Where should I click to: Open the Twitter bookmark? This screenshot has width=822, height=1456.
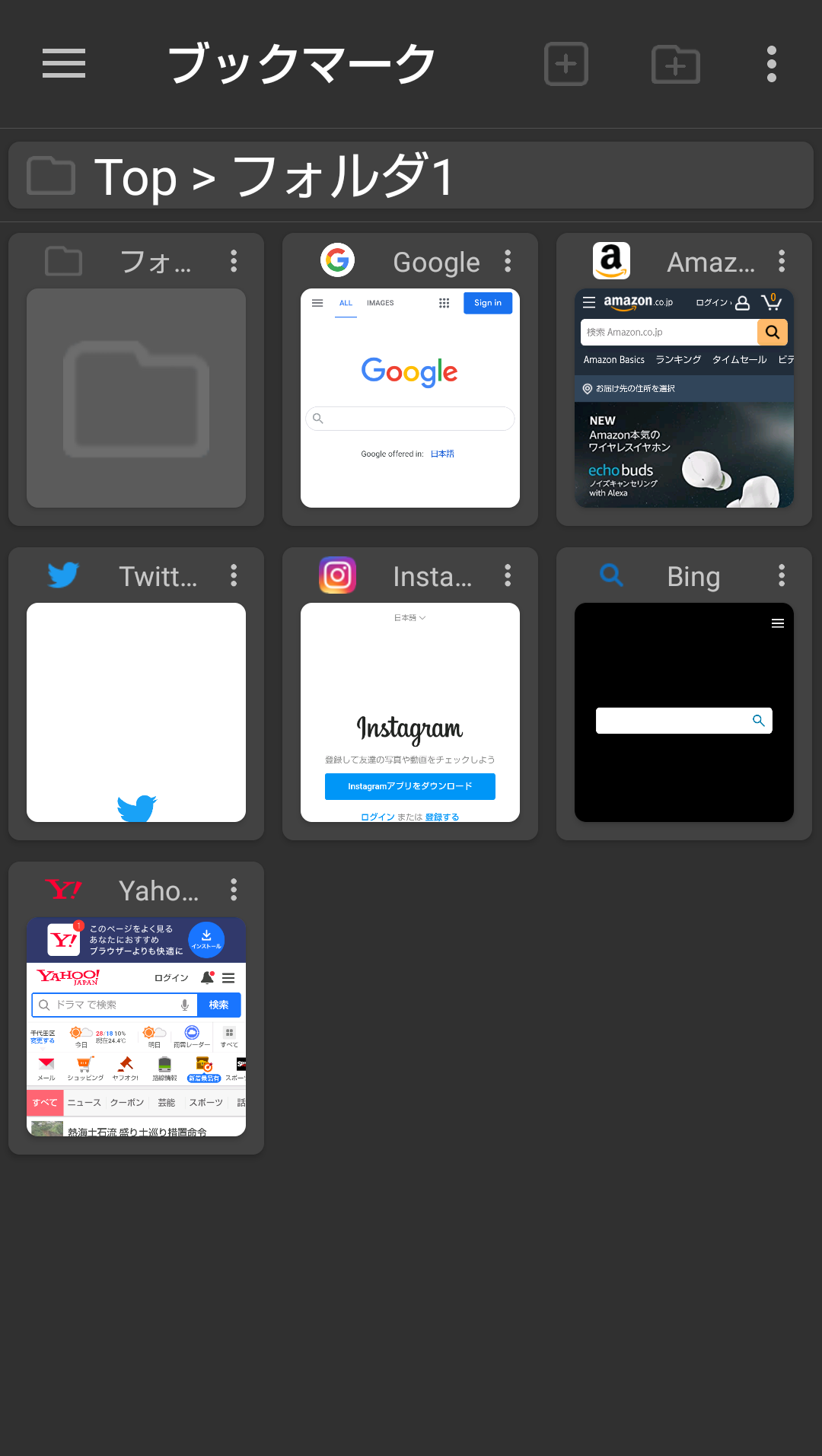pos(136,712)
